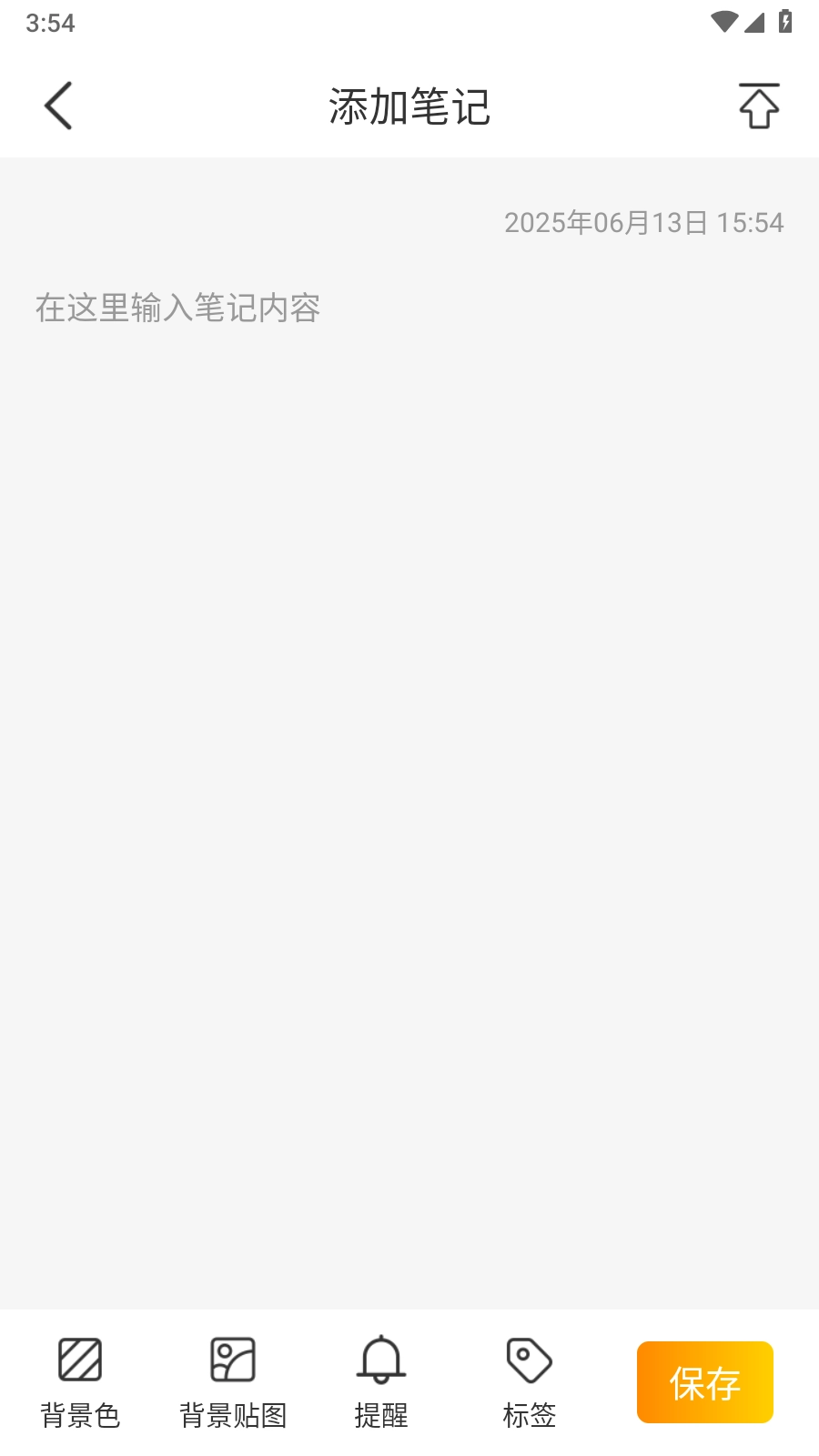Save the note with the 保存 button
The height and width of the screenshot is (1456, 819).
pos(704,1382)
